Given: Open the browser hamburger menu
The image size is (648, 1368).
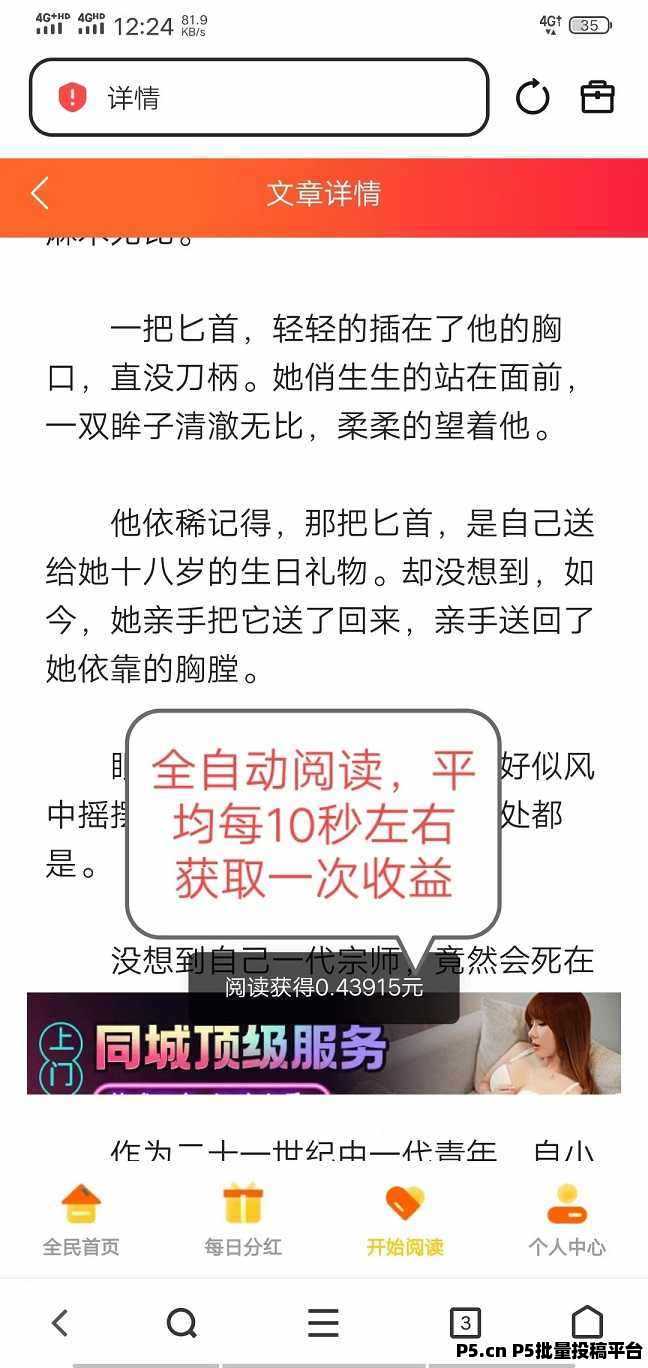Looking at the screenshot, I should (323, 1323).
